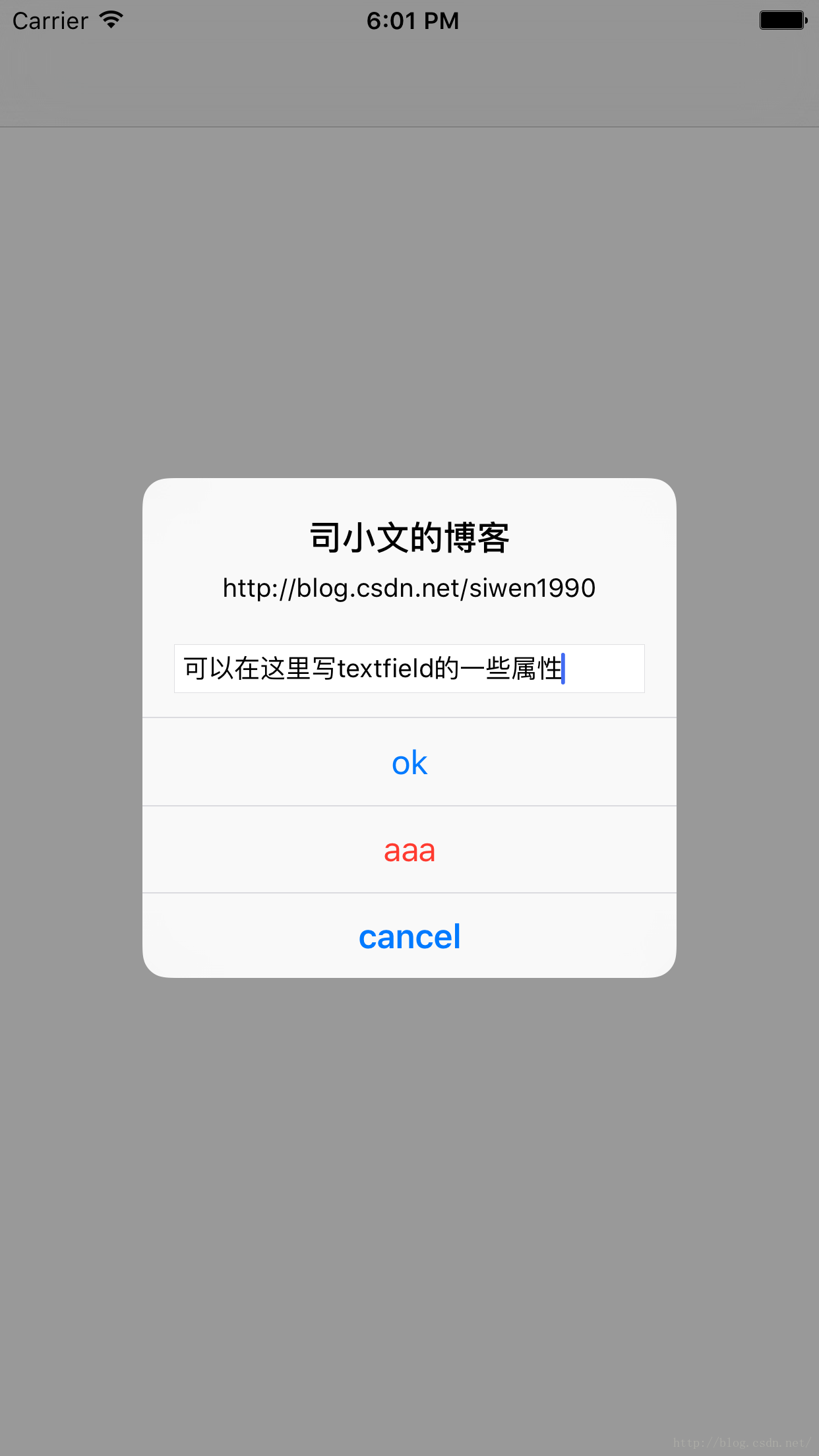Choose the red aaa option
This screenshot has width=819, height=1456.
(409, 850)
